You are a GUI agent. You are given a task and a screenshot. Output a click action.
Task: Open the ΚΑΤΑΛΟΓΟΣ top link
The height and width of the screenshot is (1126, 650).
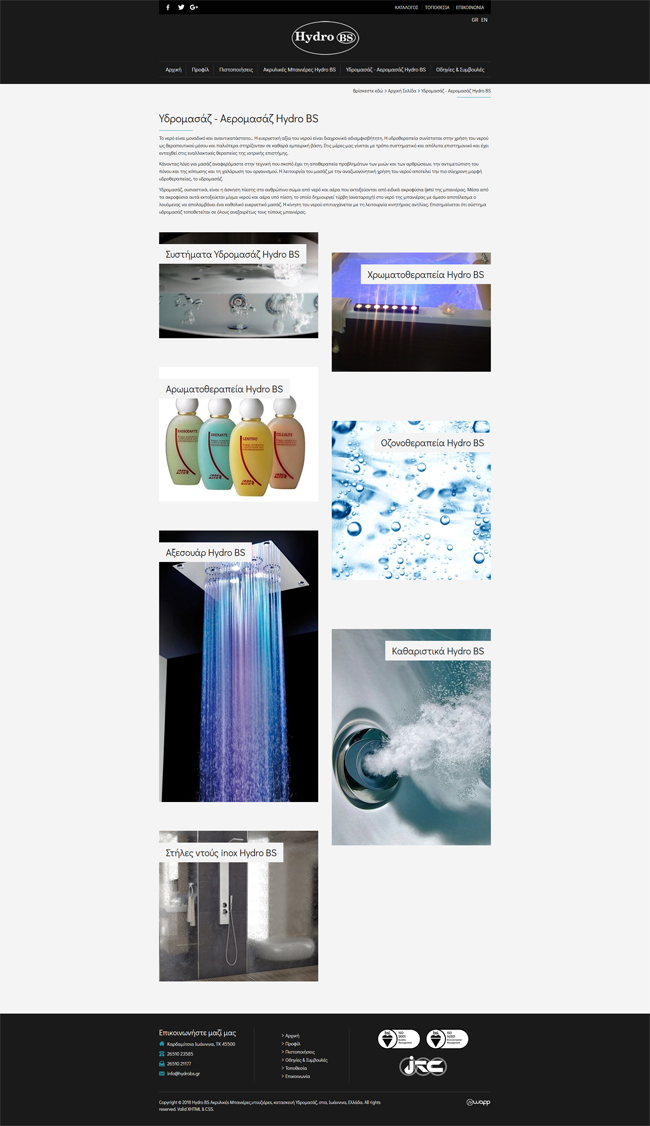pyautogui.click(x=407, y=7)
